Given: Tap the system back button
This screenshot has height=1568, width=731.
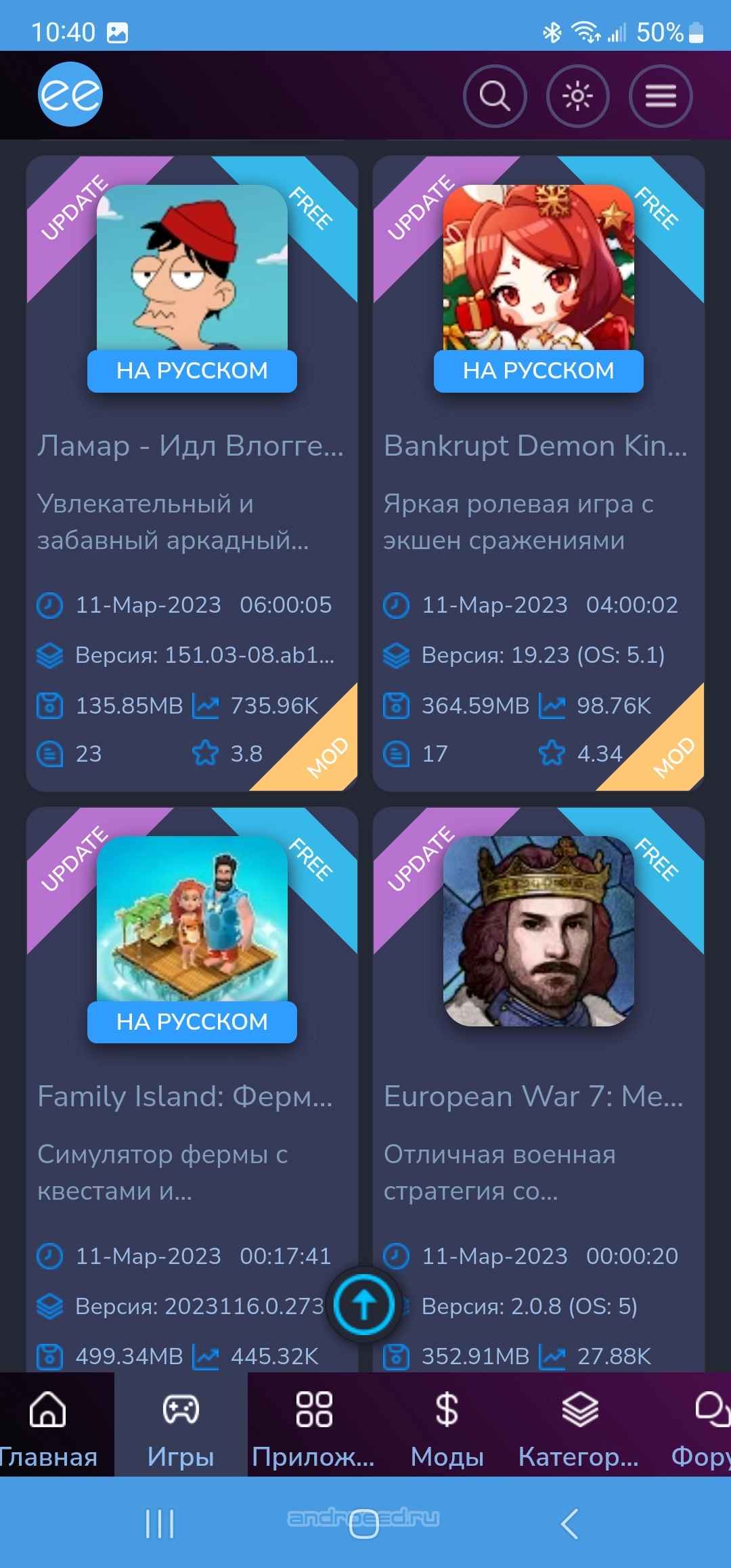Looking at the screenshot, I should (570, 1523).
